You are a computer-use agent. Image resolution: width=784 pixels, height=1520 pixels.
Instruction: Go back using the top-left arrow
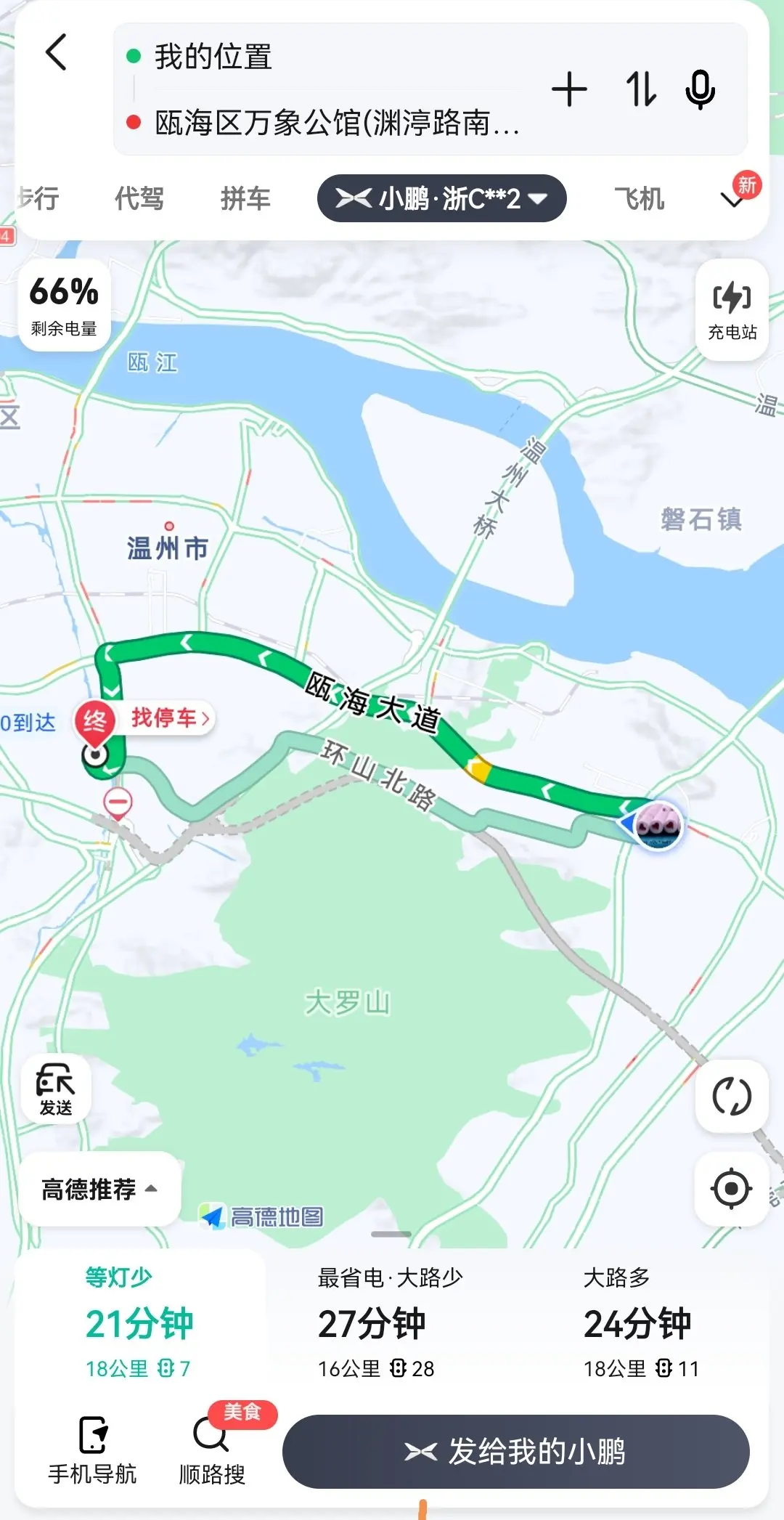pyautogui.click(x=57, y=53)
